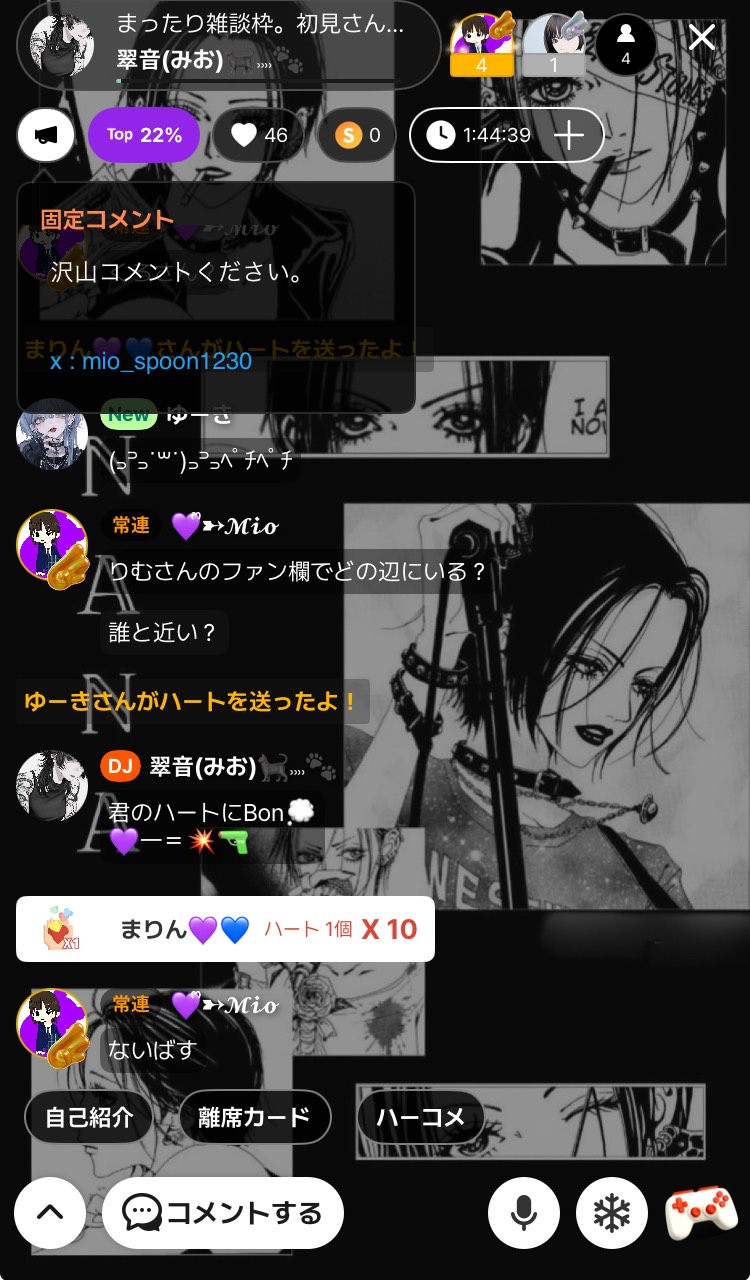
Task: Open the コメントする comment box
Action: pyautogui.click(x=223, y=1213)
